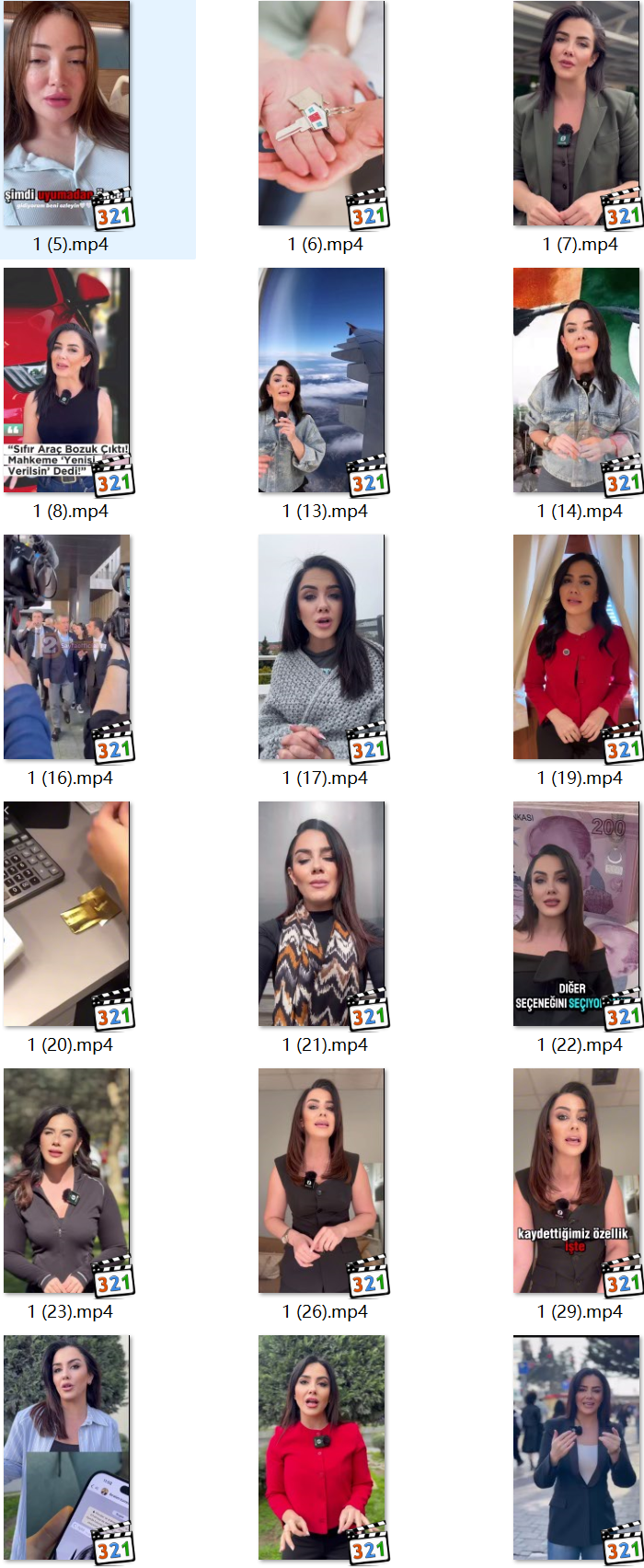Open the 1 (16).mp4 clip

point(67,648)
